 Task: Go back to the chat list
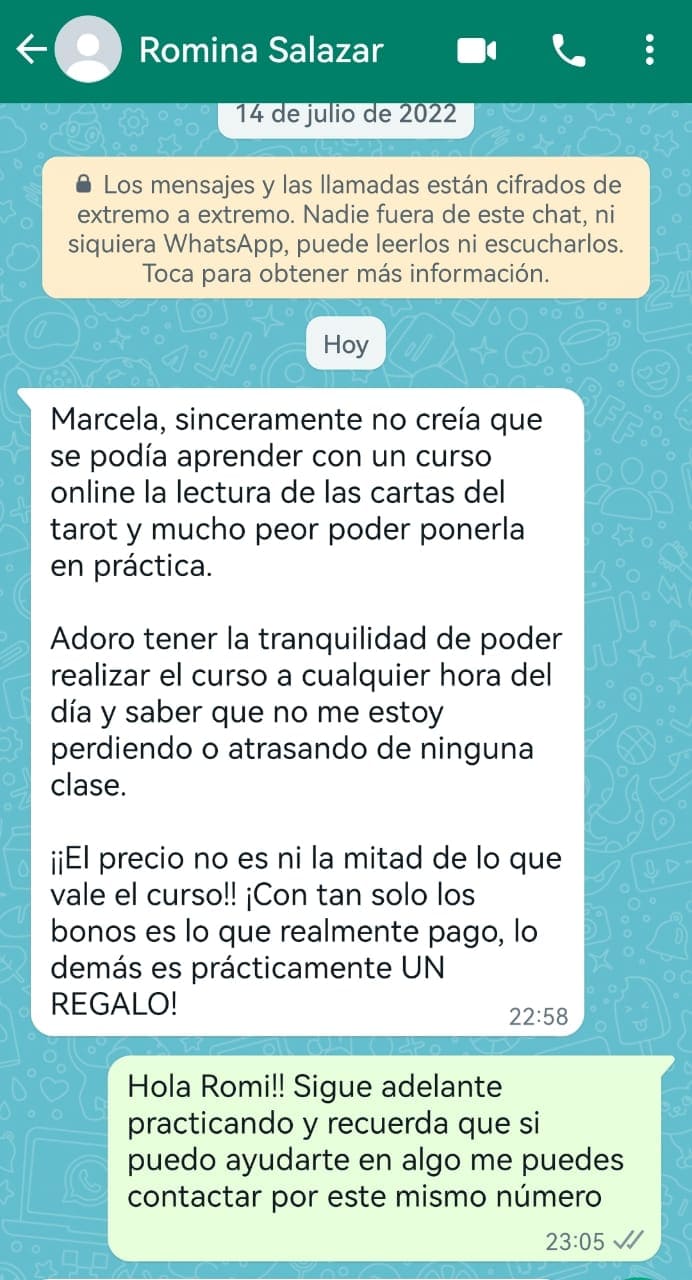click(x=30, y=49)
